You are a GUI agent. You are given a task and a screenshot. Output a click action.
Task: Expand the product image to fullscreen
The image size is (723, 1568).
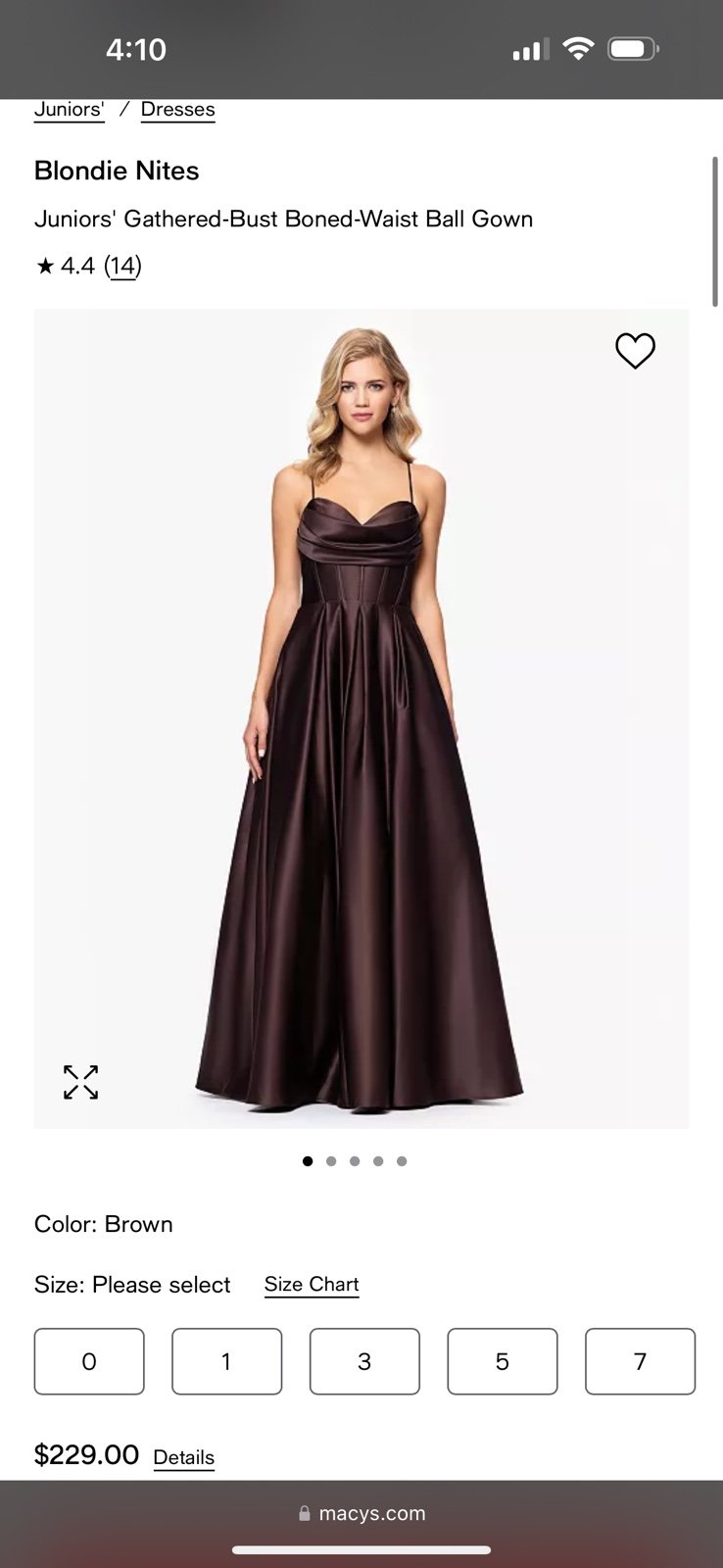click(x=80, y=1082)
